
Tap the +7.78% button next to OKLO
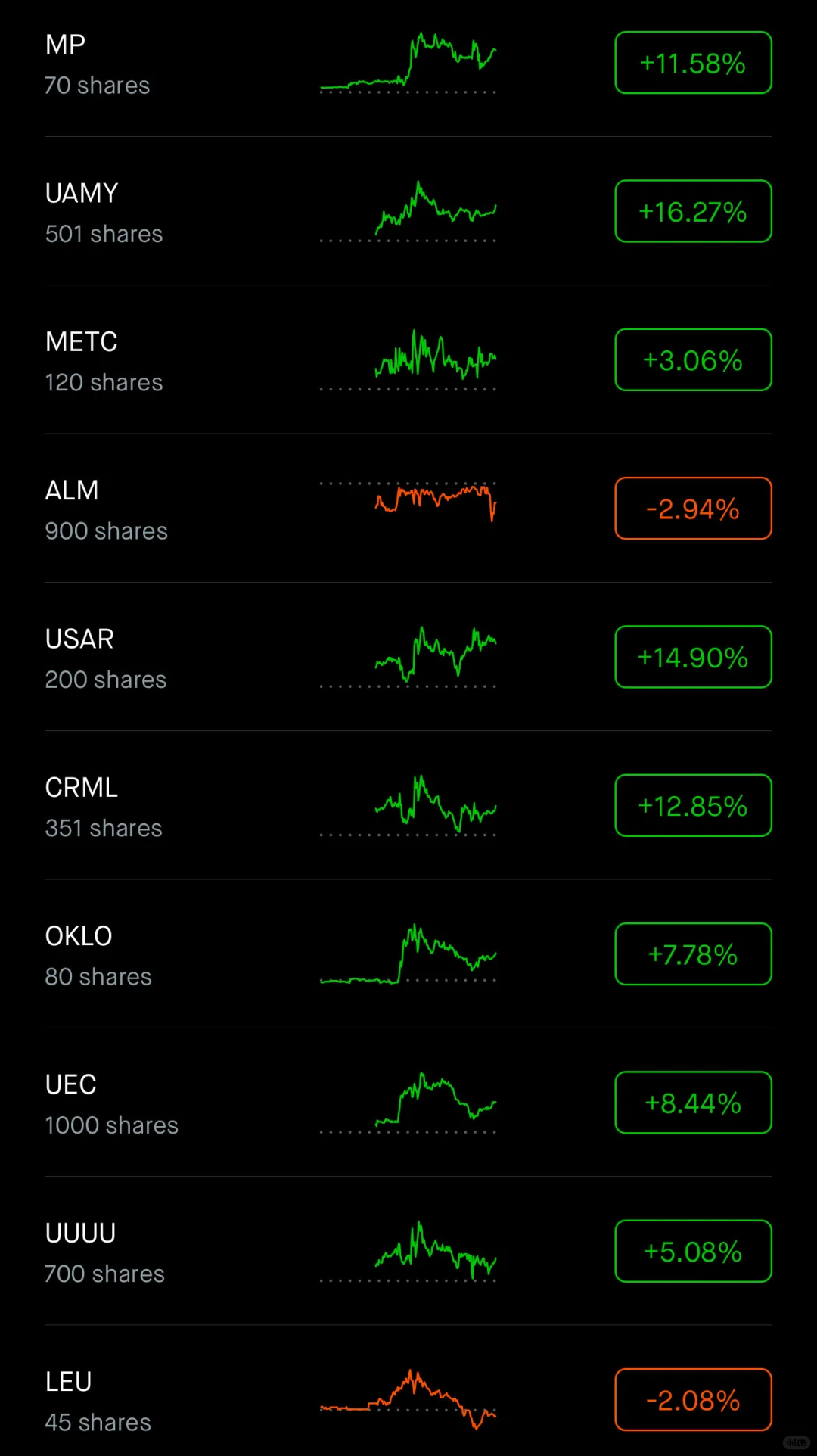point(693,954)
